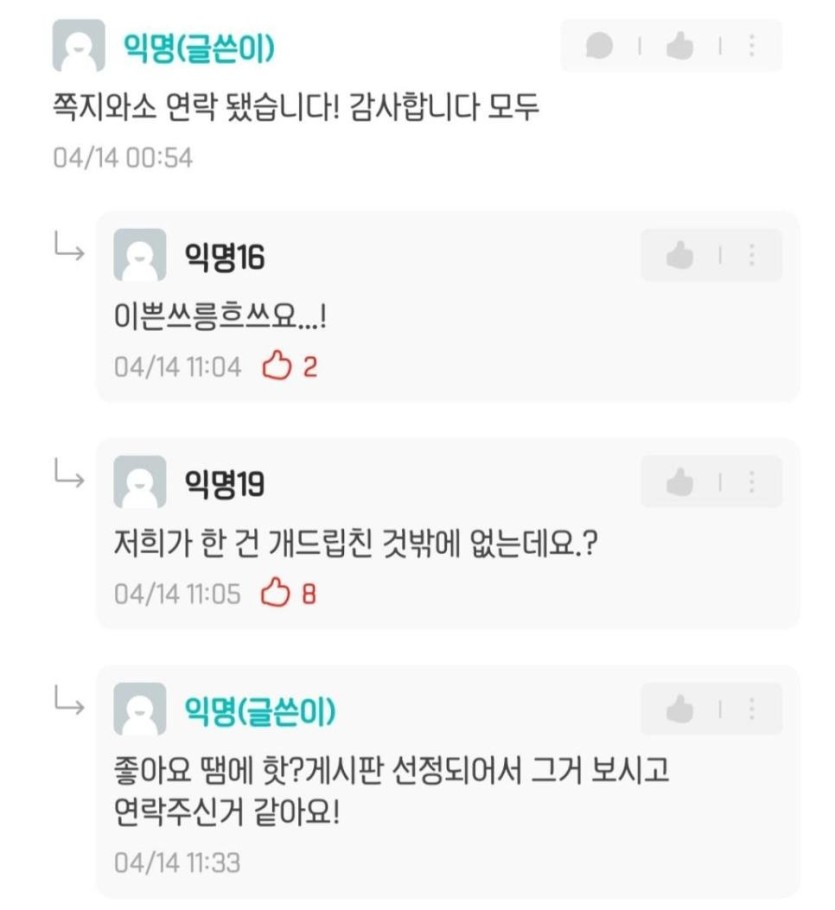
Task: Open the overflow menu on 익명16's reply
Action: pyautogui.click(x=752, y=256)
